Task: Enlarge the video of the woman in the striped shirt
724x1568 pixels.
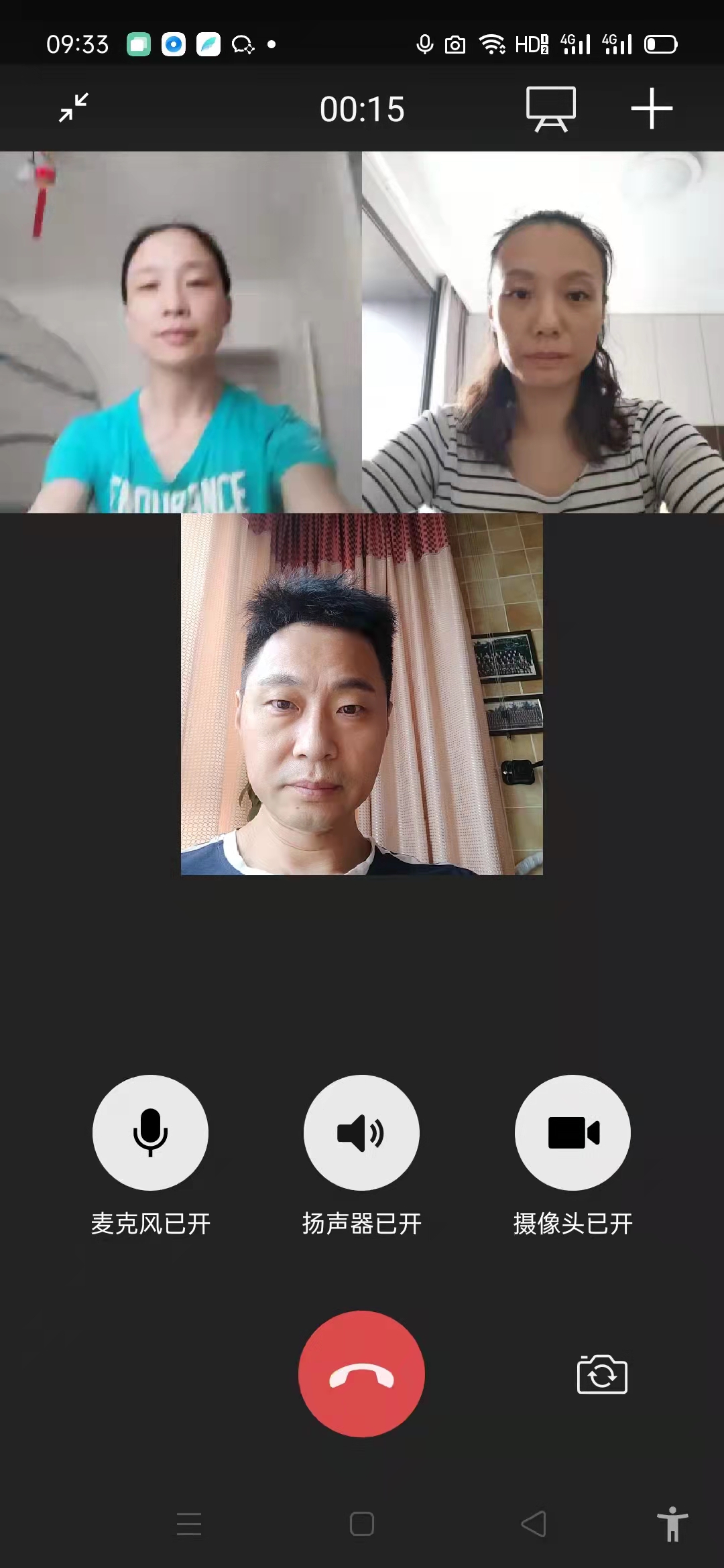Action: tap(543, 332)
